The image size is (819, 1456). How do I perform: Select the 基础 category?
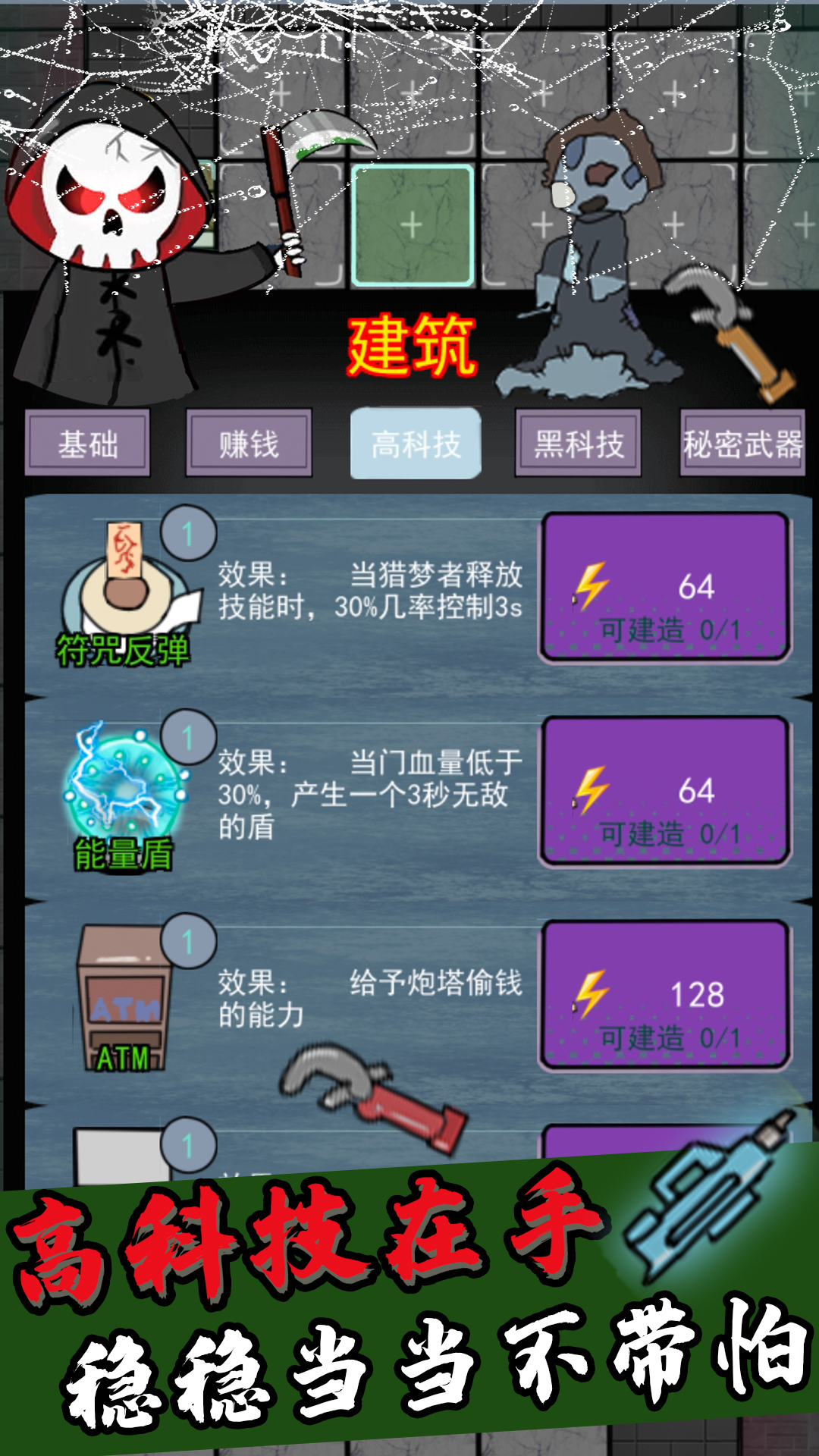(x=87, y=444)
